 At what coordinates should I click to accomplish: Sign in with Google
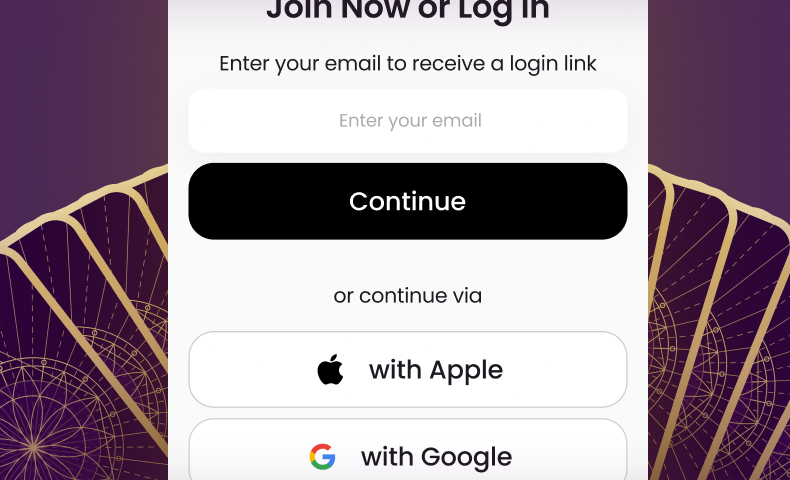408,455
